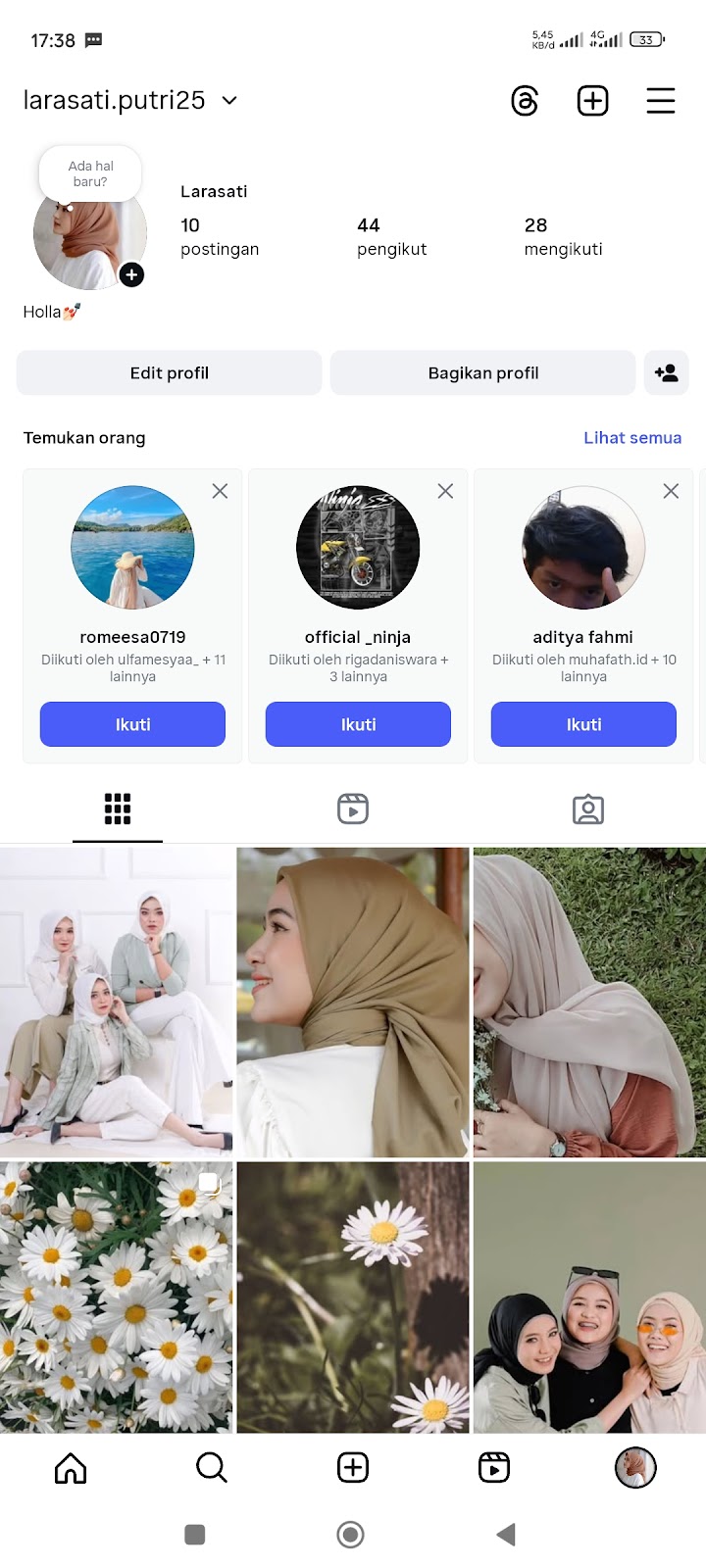The image size is (706, 1568).
Task: Open Lihat semua suggestions link
Action: pyautogui.click(x=631, y=438)
